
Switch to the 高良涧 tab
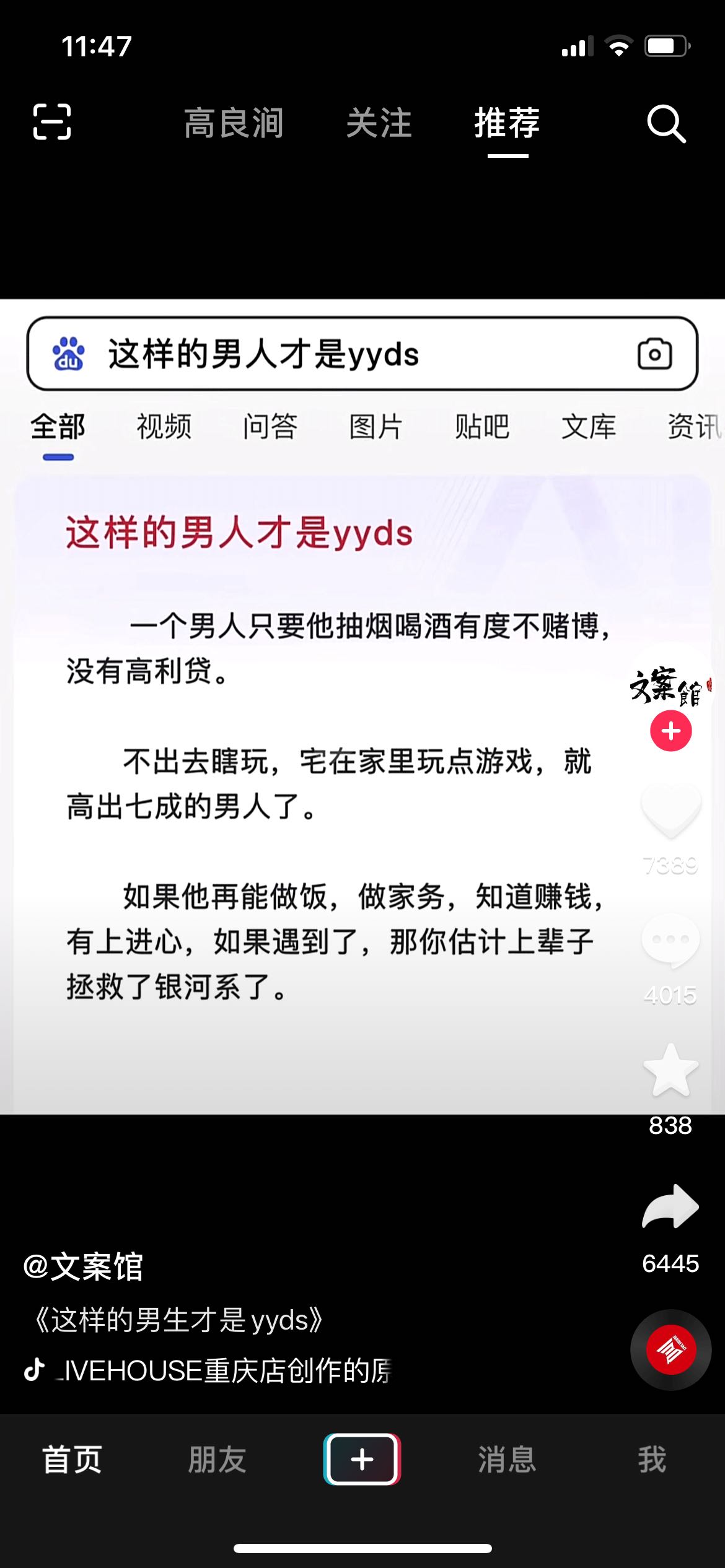(234, 123)
